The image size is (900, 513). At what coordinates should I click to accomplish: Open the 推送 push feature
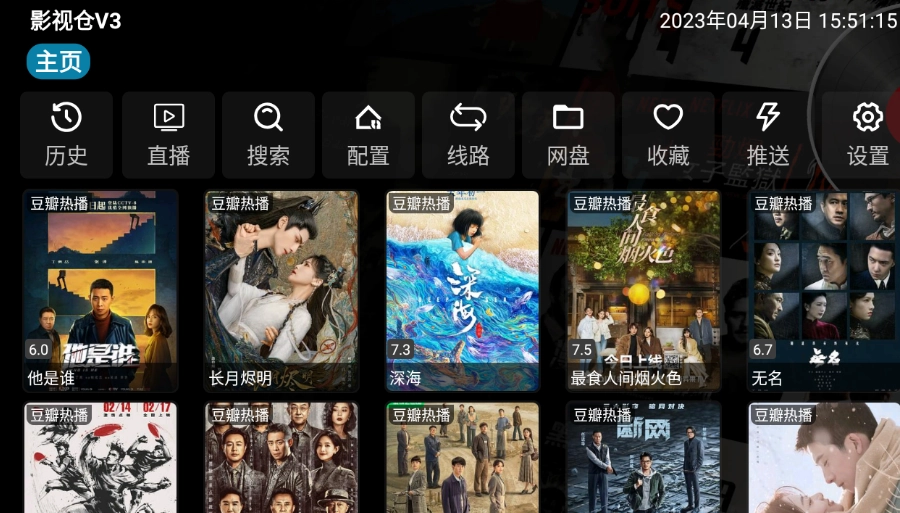point(768,134)
